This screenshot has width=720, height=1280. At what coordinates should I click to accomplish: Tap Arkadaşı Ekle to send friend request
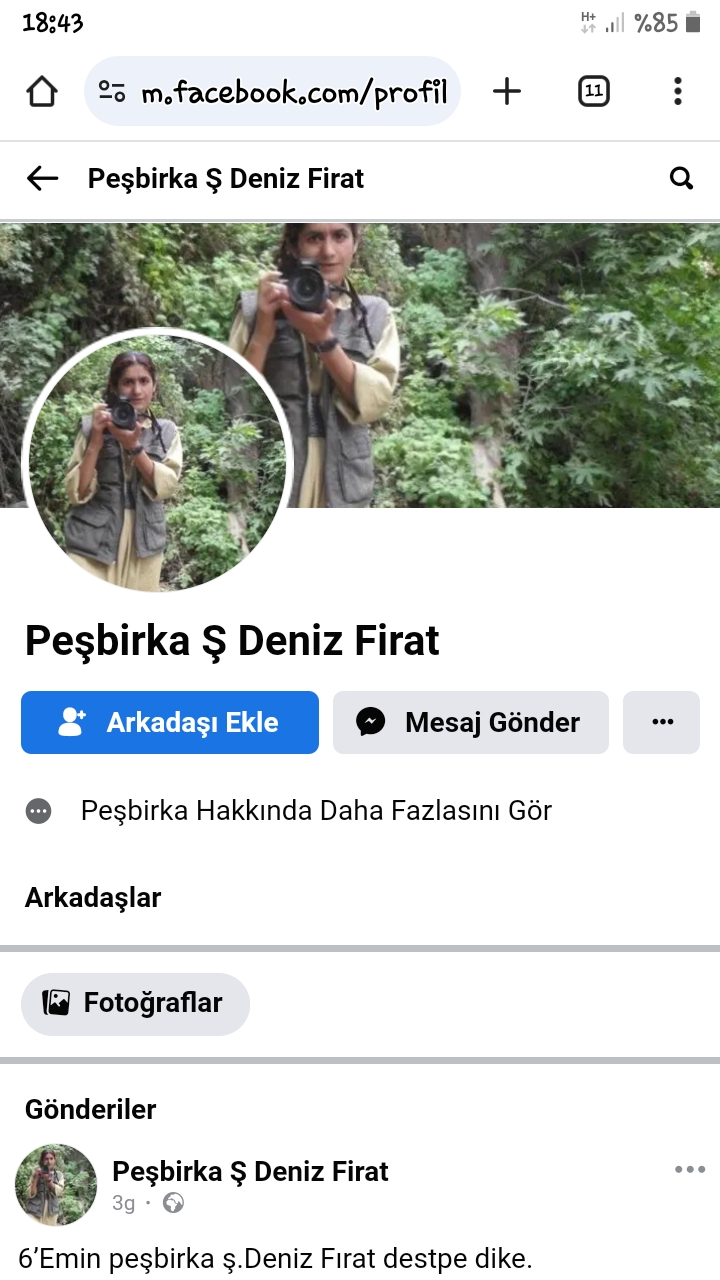170,722
